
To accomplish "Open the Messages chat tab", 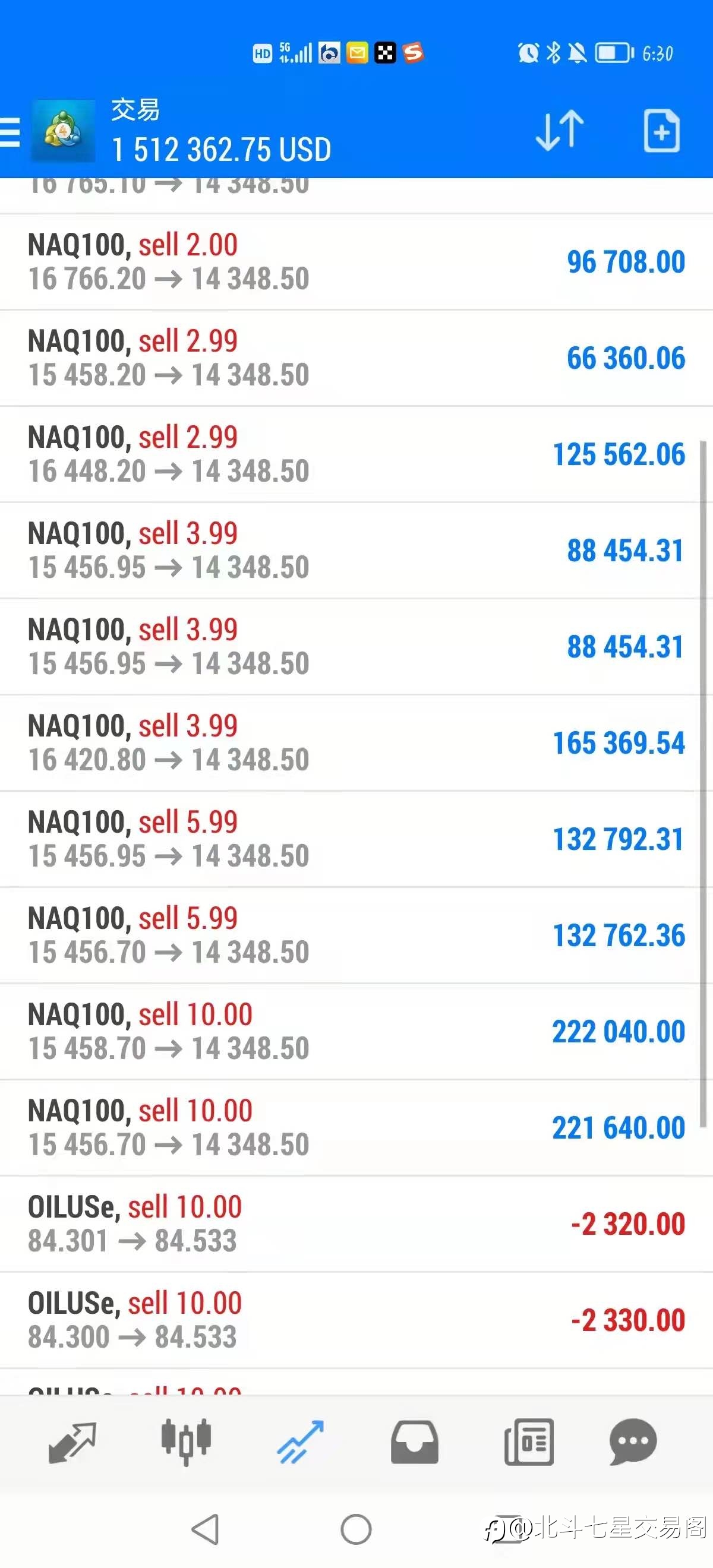I will coord(633,1442).
